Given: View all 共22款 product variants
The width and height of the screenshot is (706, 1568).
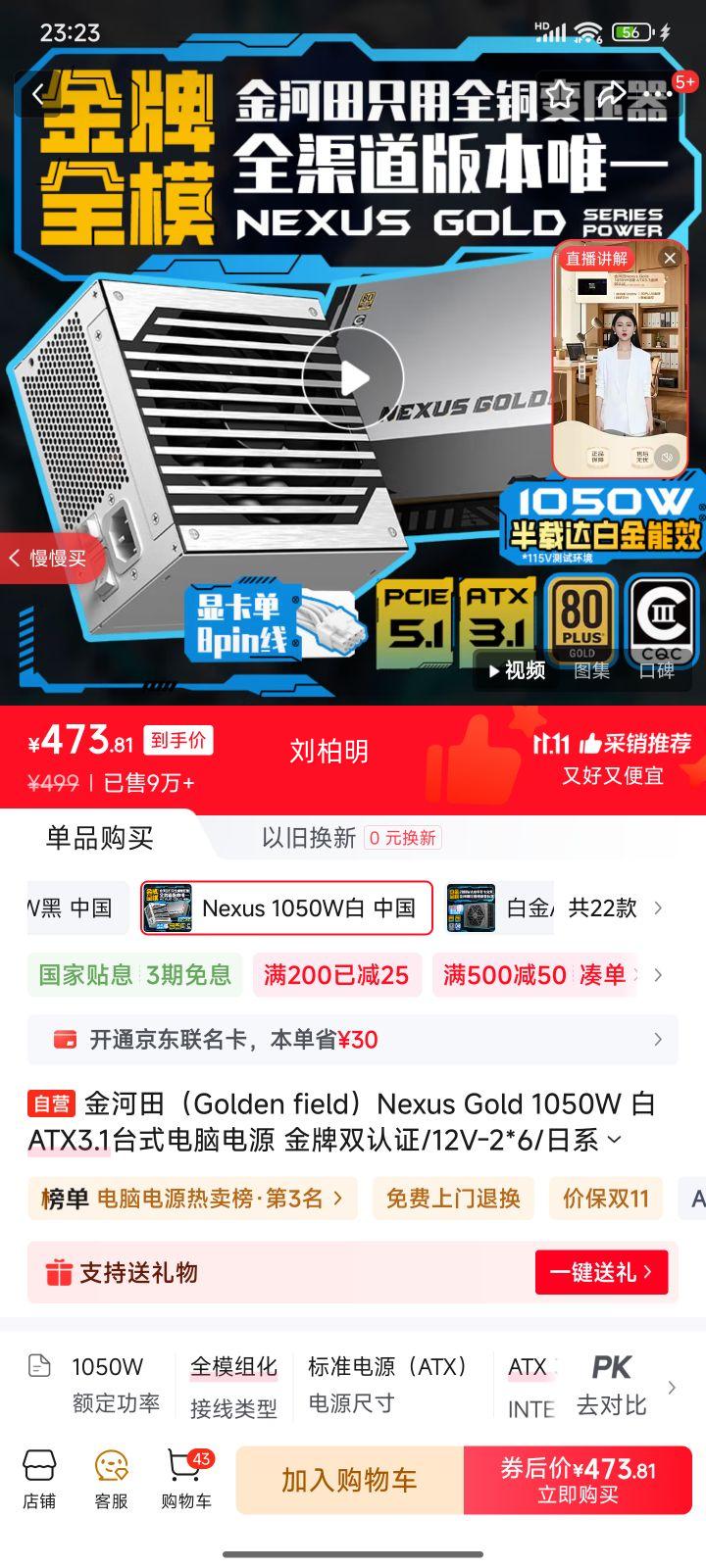Looking at the screenshot, I should [x=615, y=908].
